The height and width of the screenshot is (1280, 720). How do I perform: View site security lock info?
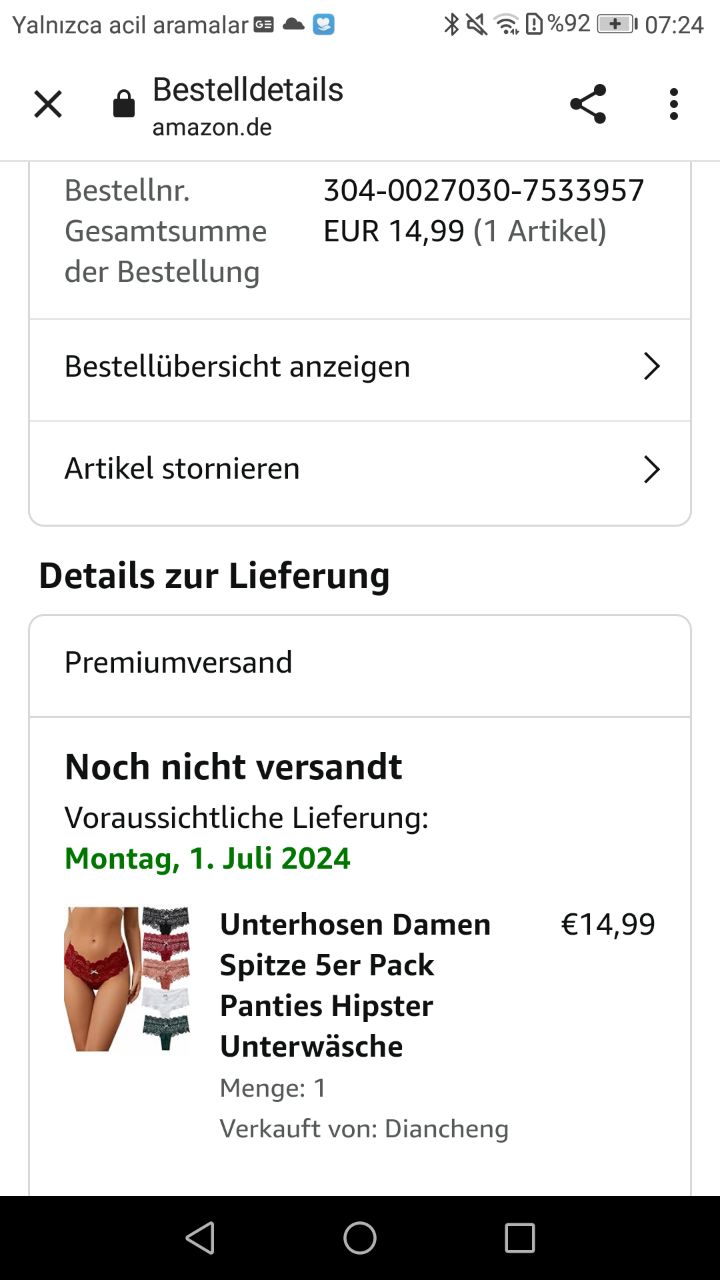coord(124,105)
